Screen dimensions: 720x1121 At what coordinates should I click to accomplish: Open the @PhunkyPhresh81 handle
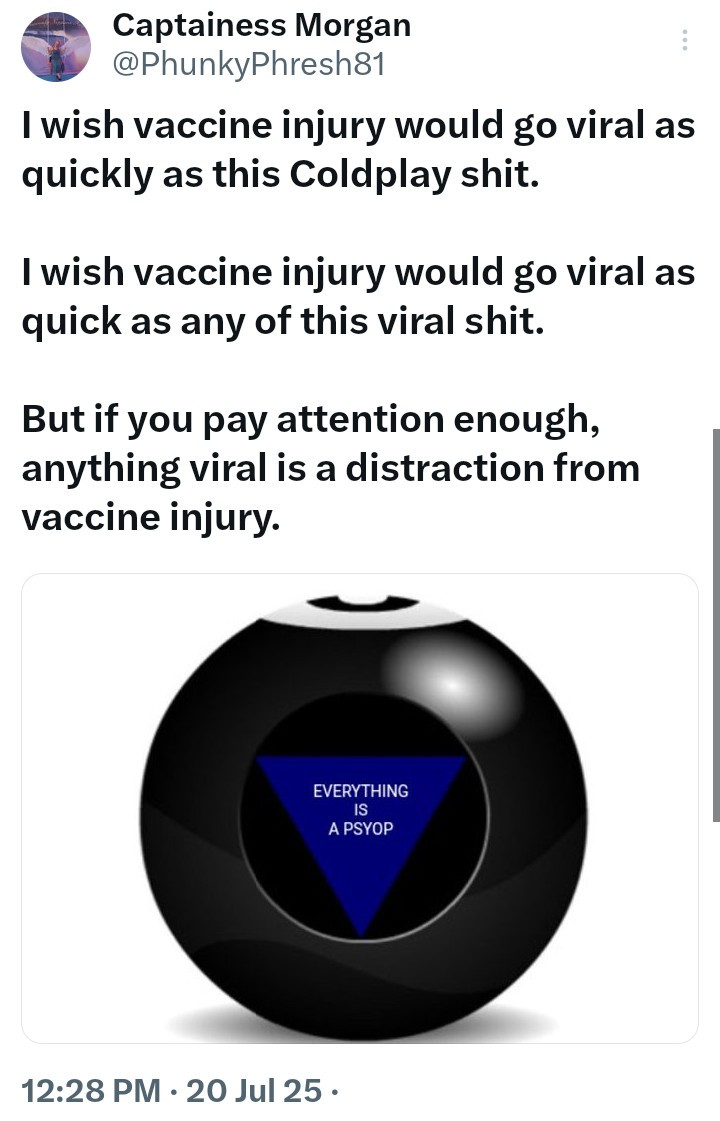pyautogui.click(x=248, y=64)
